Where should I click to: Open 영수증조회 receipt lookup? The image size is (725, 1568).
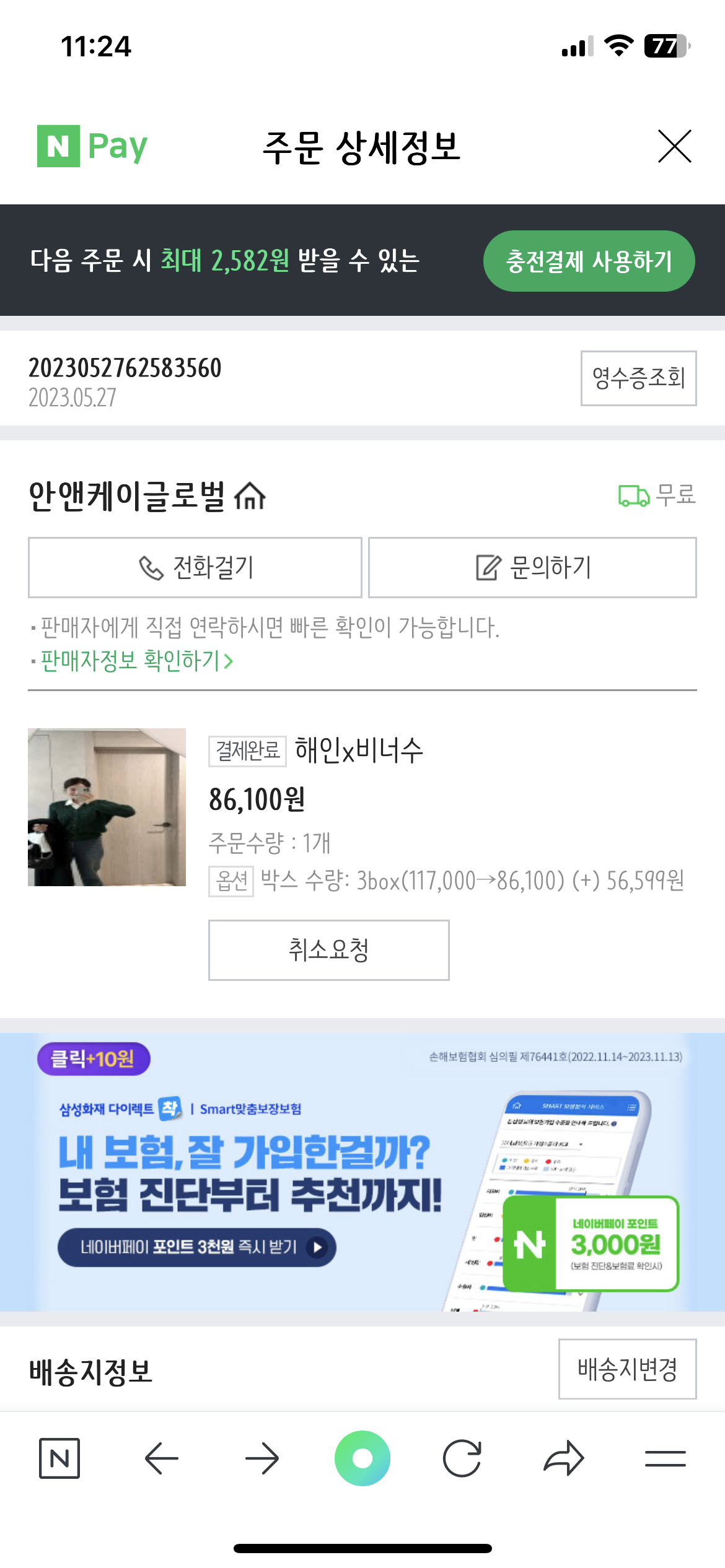coord(638,378)
